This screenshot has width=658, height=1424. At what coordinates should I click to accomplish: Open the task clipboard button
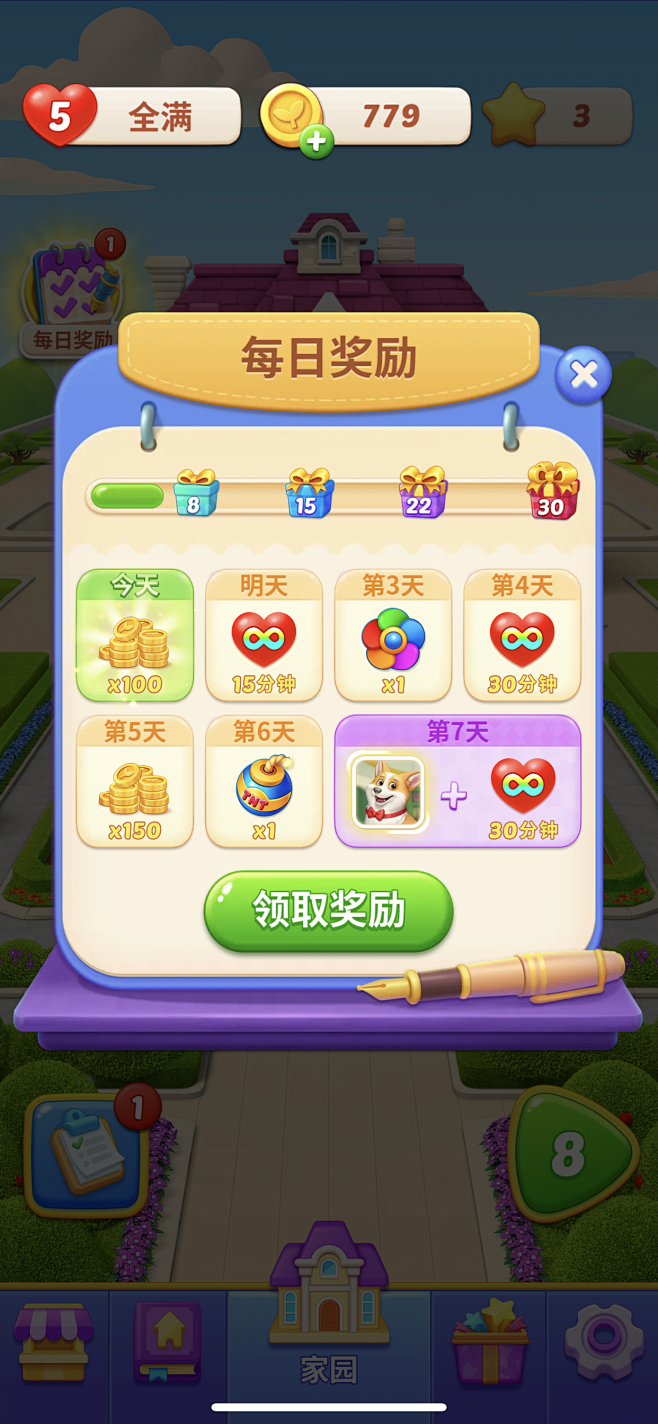(89, 1154)
